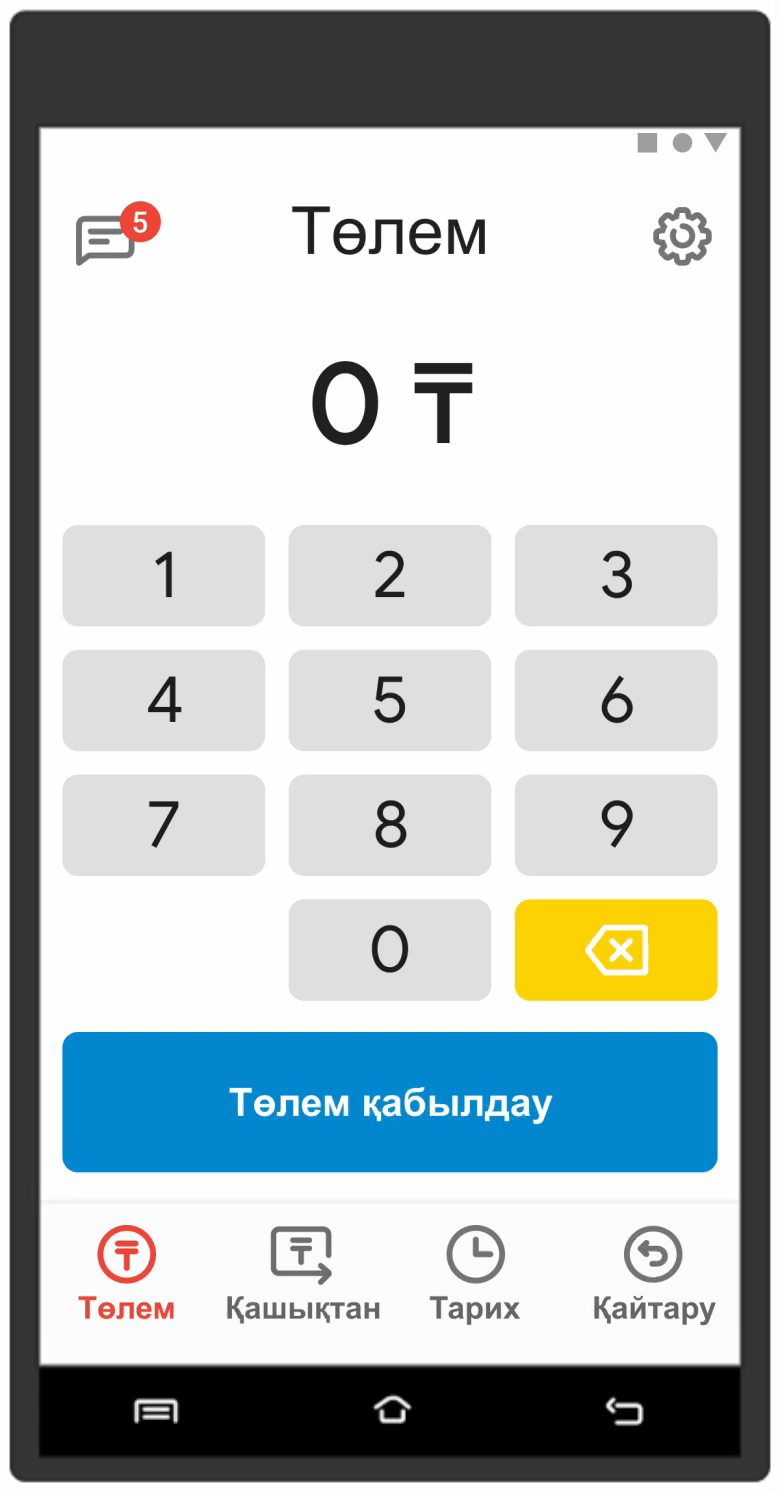Viewport: 780px width, 1492px height.
Task: Enter digit 5
Action: coord(390,701)
